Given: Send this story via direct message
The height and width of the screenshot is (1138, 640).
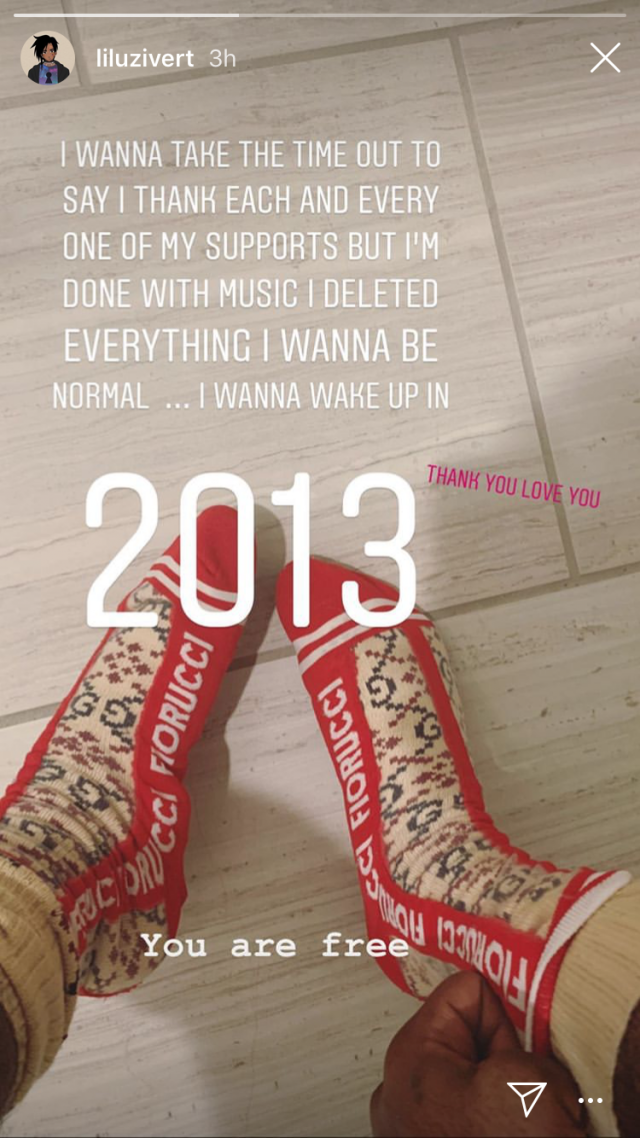Looking at the screenshot, I should (x=526, y=1098).
